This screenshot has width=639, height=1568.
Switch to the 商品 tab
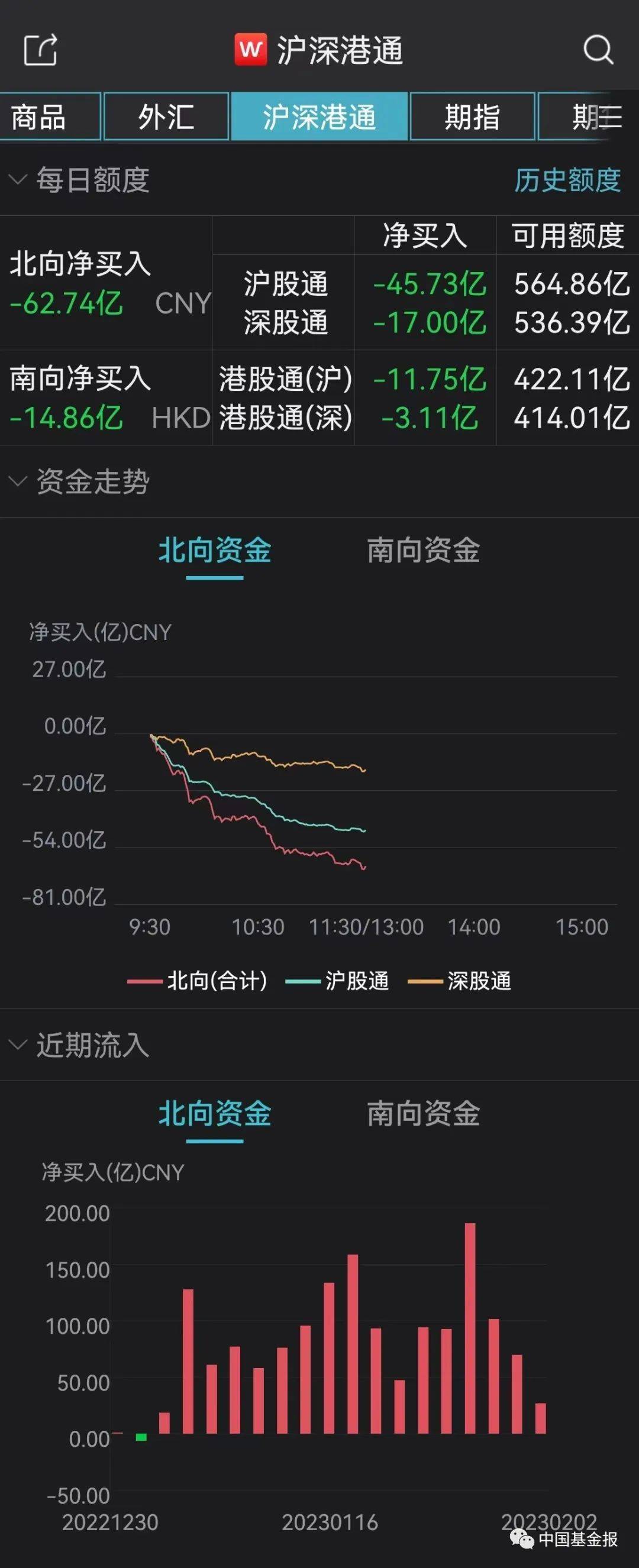click(40, 117)
